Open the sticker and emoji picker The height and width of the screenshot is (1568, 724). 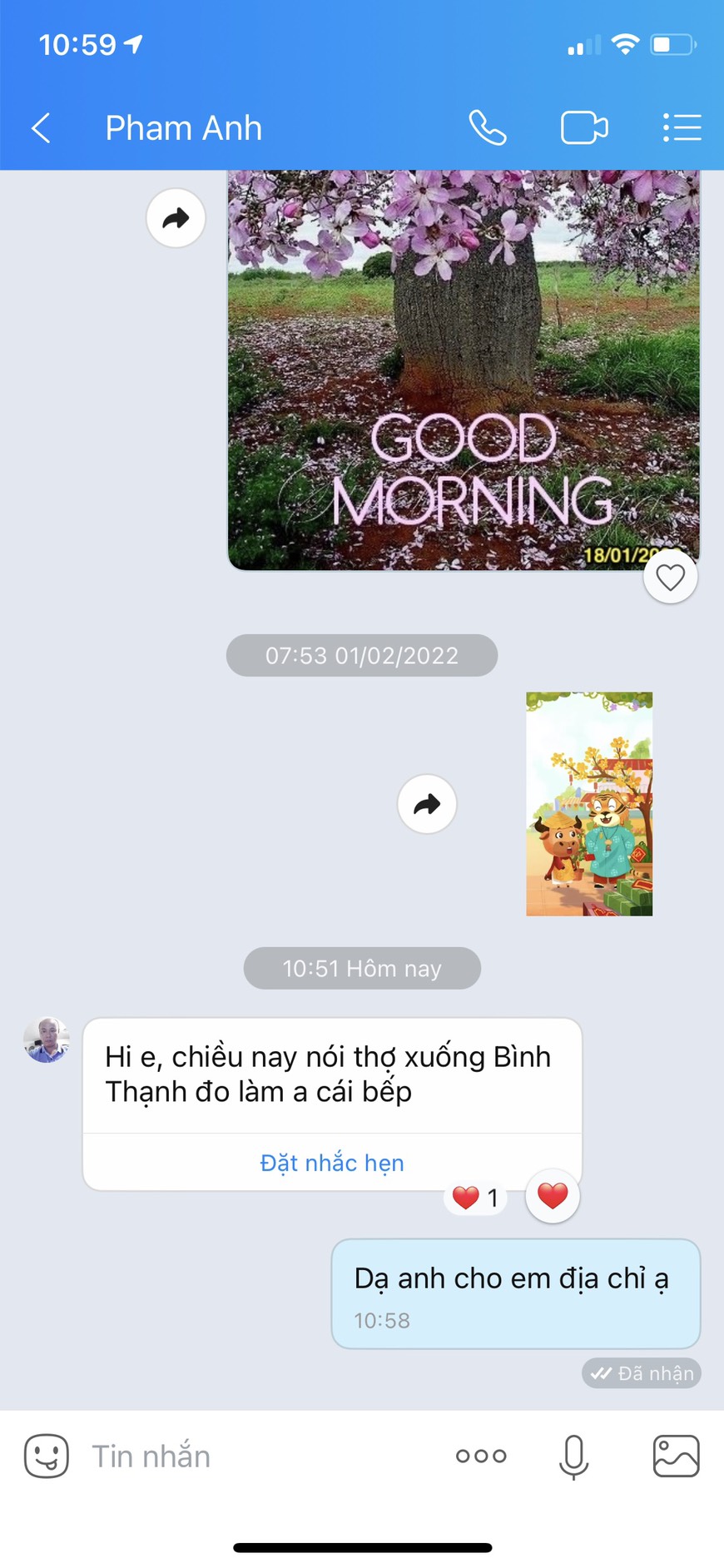tap(47, 1456)
